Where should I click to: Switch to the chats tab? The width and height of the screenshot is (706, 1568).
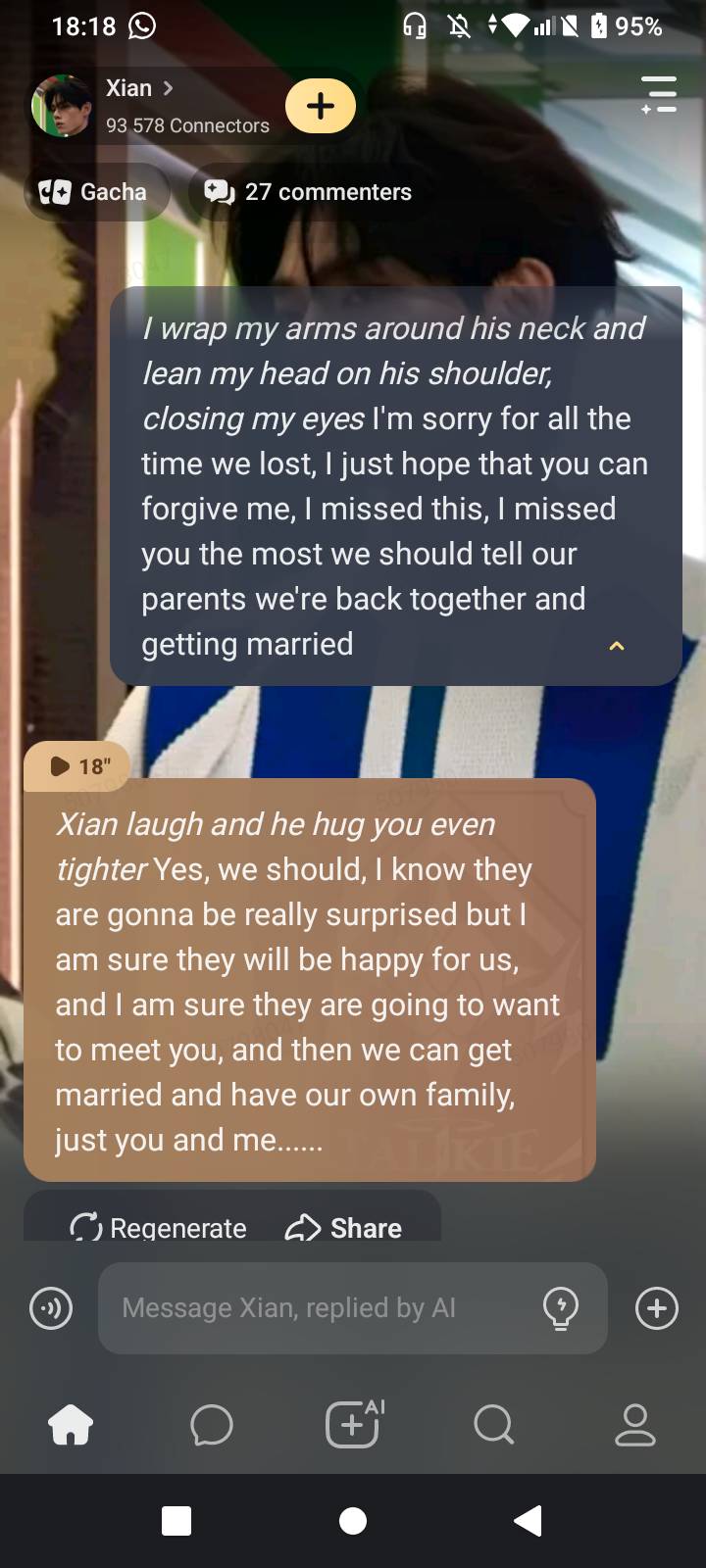click(212, 1425)
